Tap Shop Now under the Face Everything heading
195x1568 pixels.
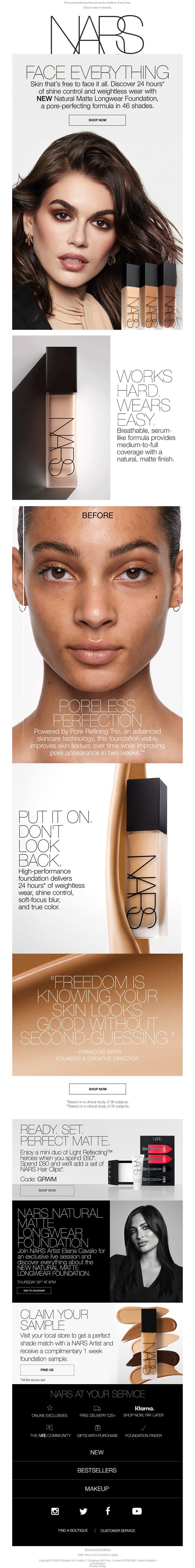coord(97,120)
